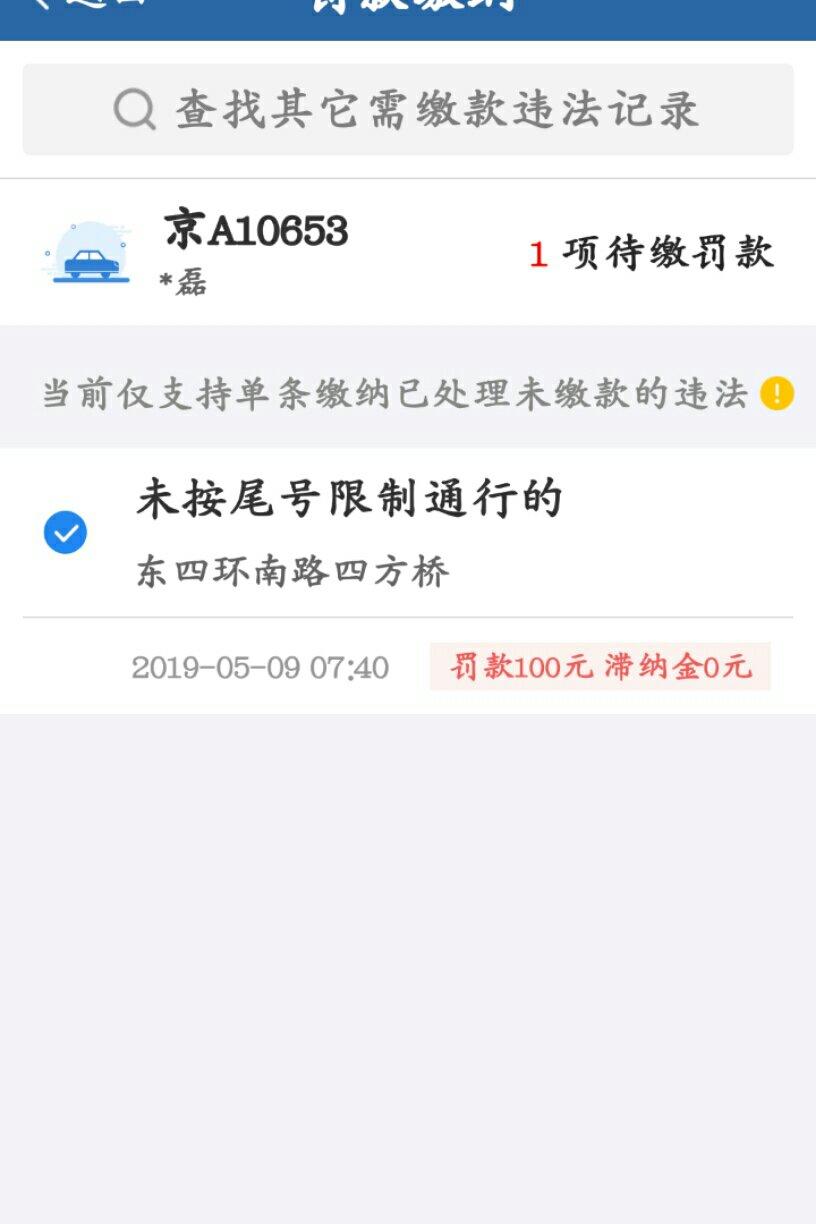The image size is (816, 1224).
Task: Open the yellow info icon about single-item payment
Action: (777, 394)
